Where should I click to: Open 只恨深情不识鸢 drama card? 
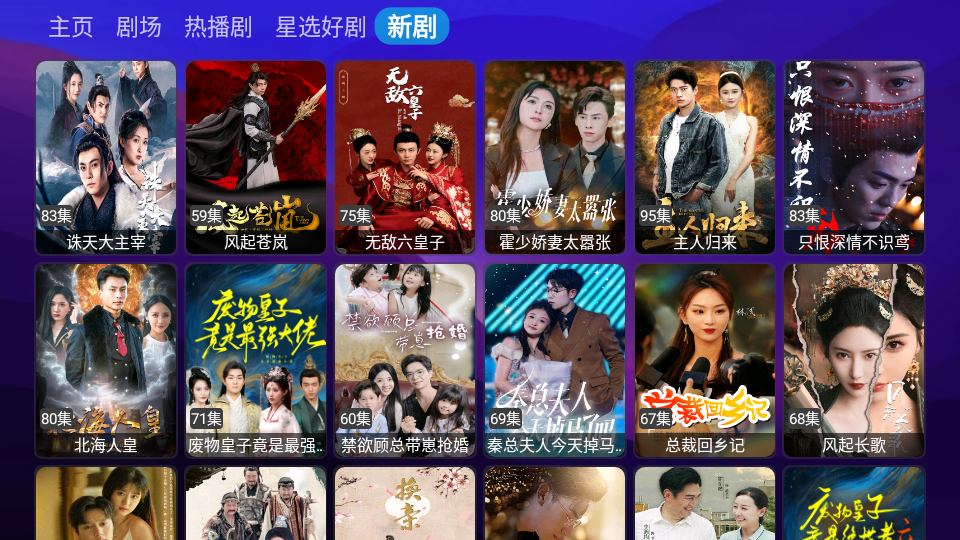(x=854, y=157)
